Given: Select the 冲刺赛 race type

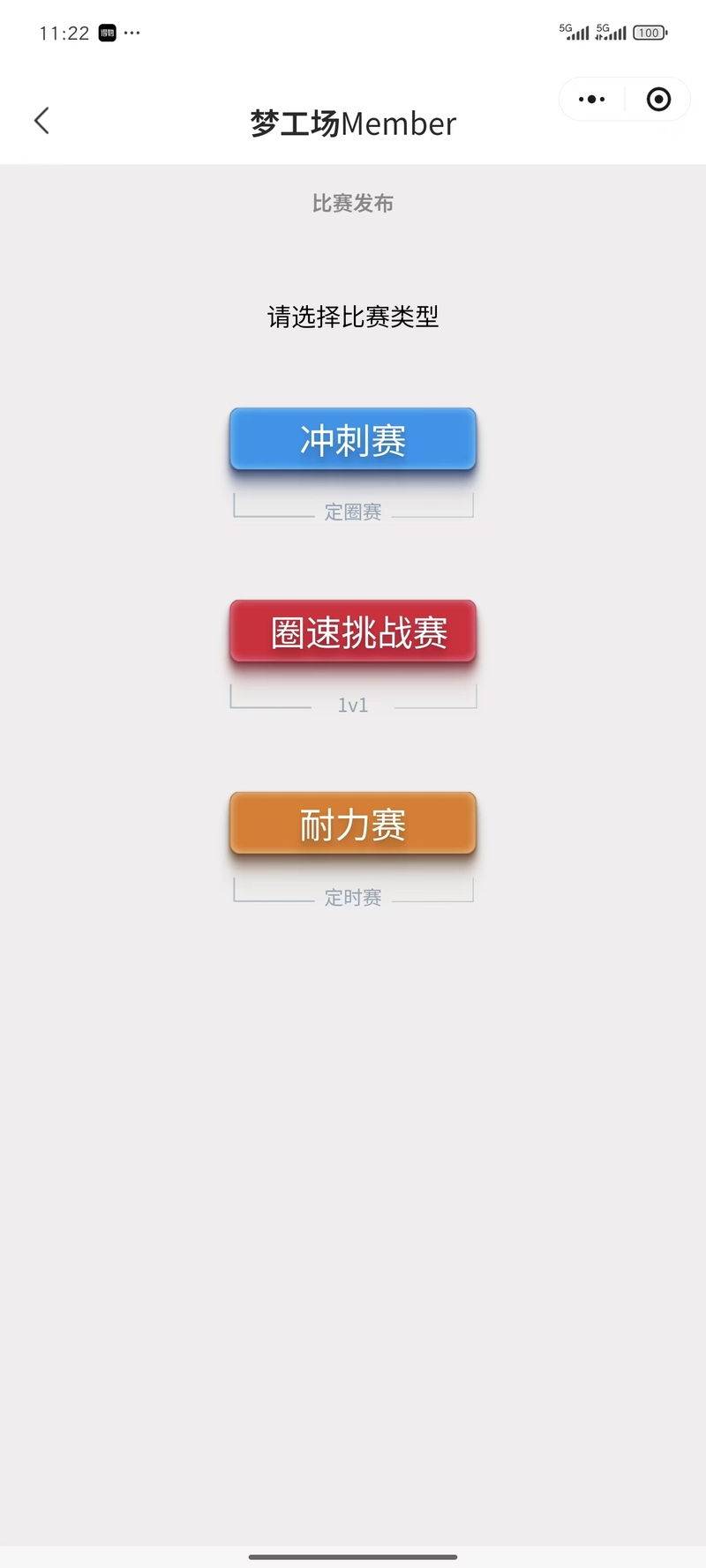Looking at the screenshot, I should click(353, 439).
